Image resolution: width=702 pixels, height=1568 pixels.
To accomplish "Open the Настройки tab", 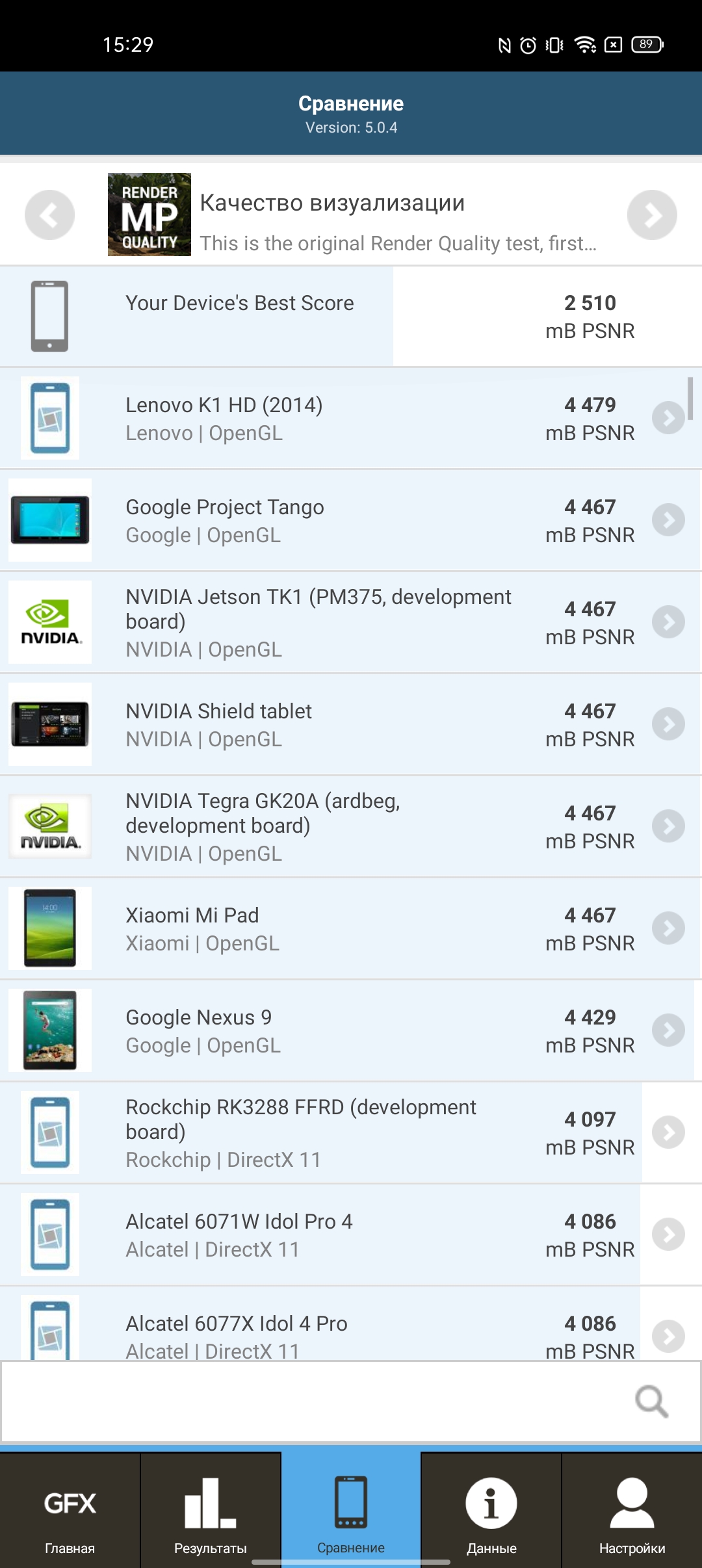I will 632,1512.
